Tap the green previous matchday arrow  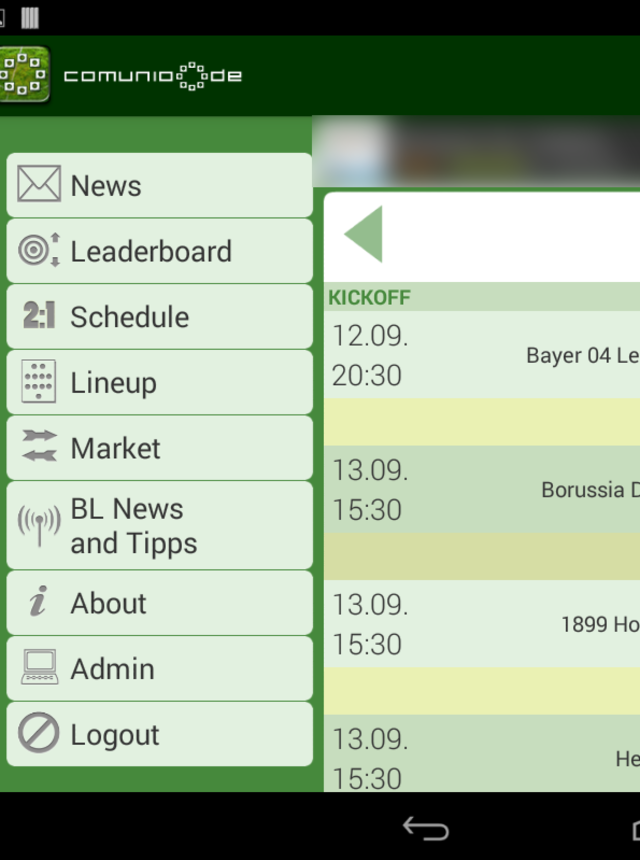(363, 235)
